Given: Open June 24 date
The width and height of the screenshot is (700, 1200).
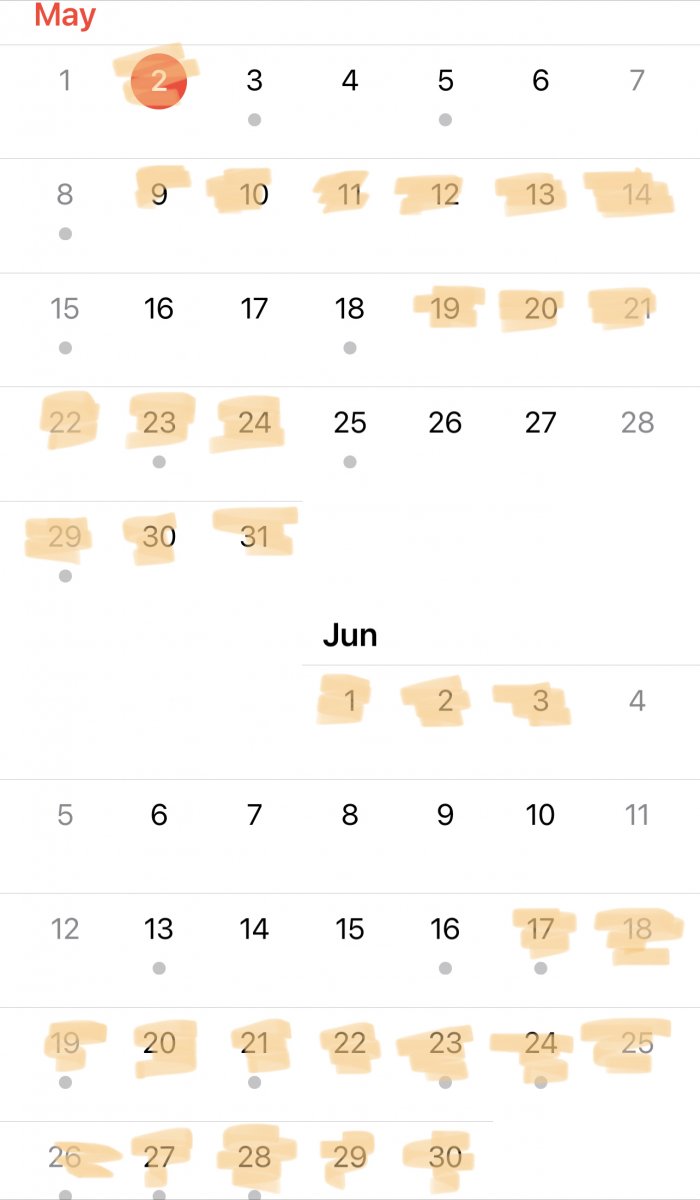Looking at the screenshot, I should tap(540, 1044).
